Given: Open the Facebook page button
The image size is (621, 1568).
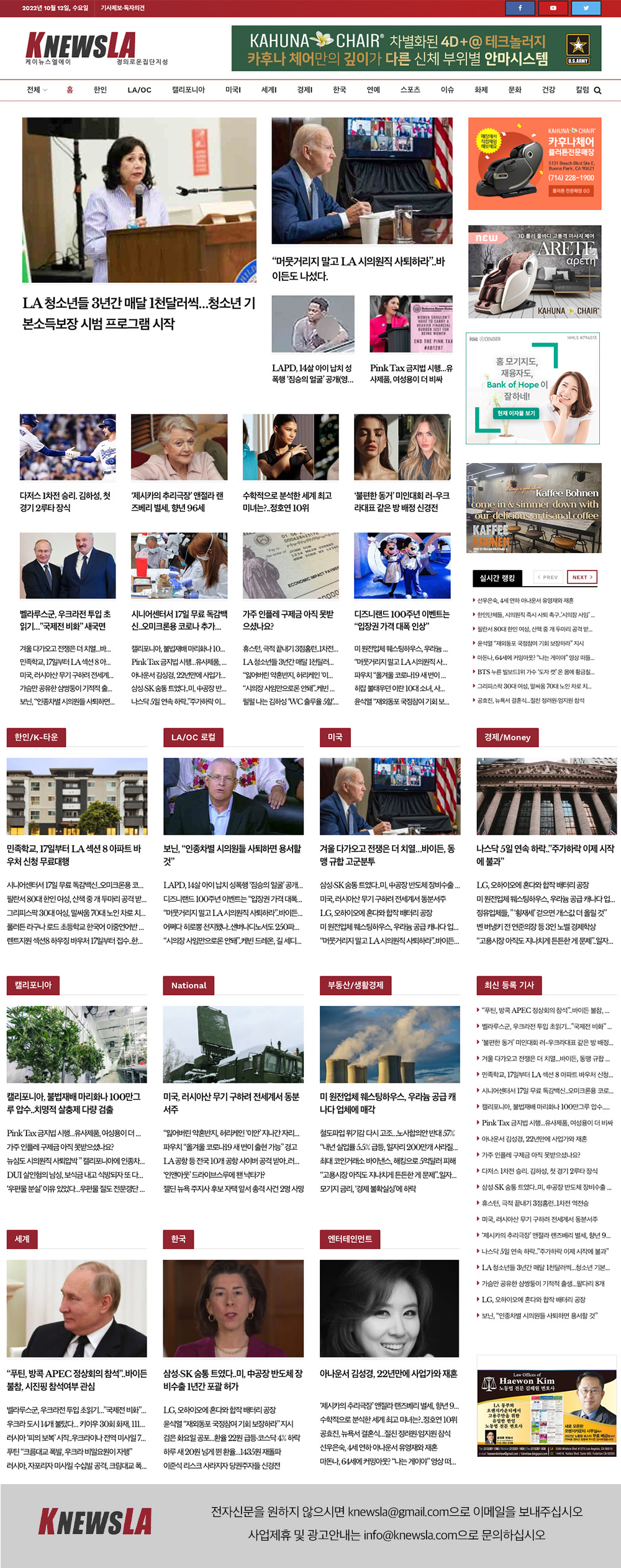Looking at the screenshot, I should coord(520,8).
